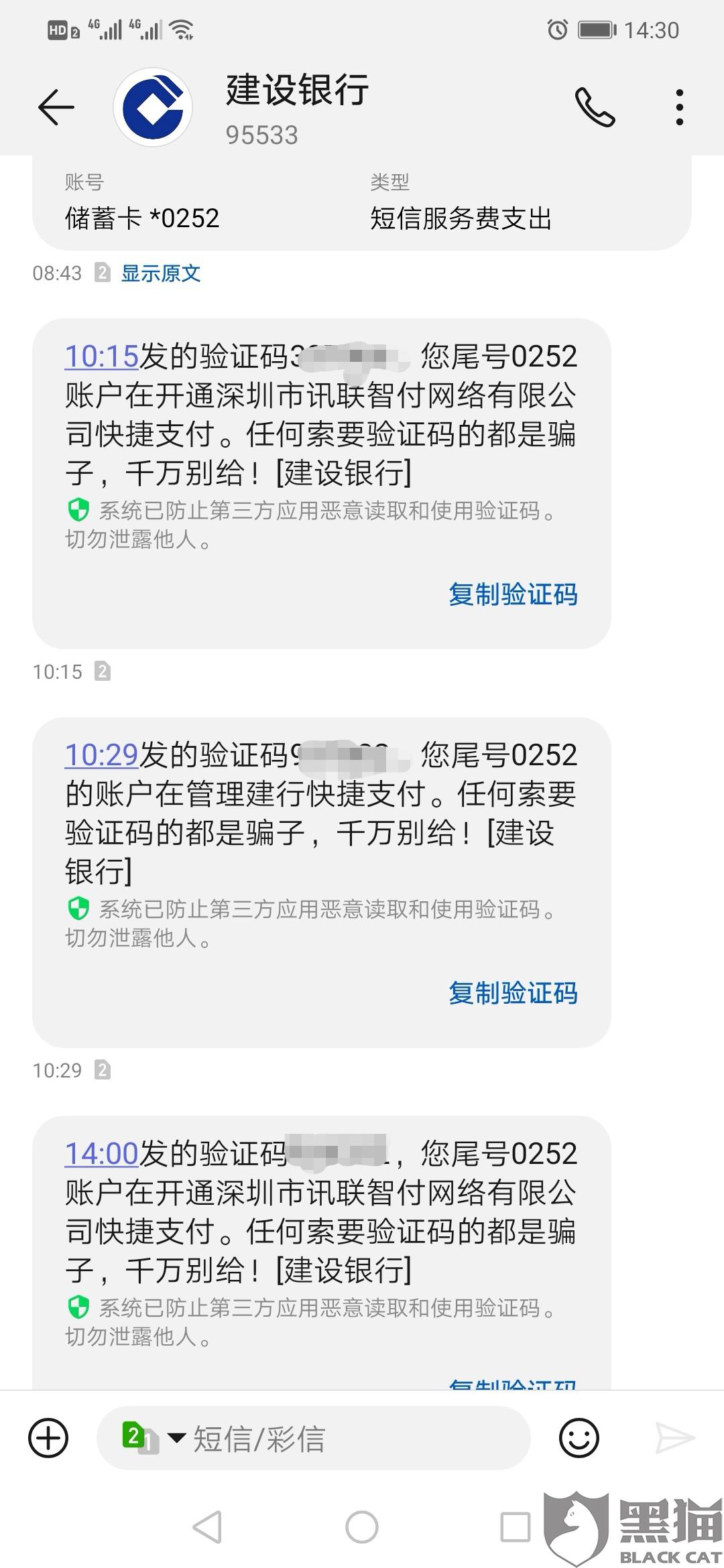Copy verification code from the 10:15 message

click(513, 594)
